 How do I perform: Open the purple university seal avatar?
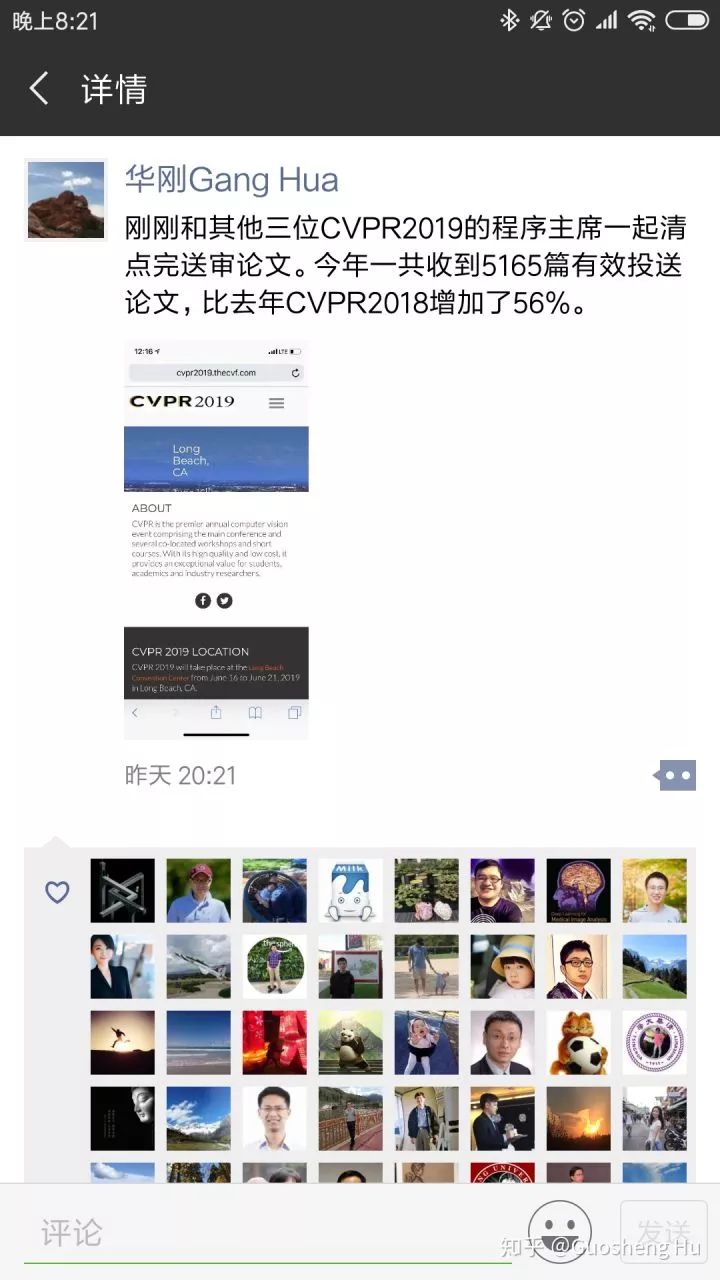[x=654, y=1042]
